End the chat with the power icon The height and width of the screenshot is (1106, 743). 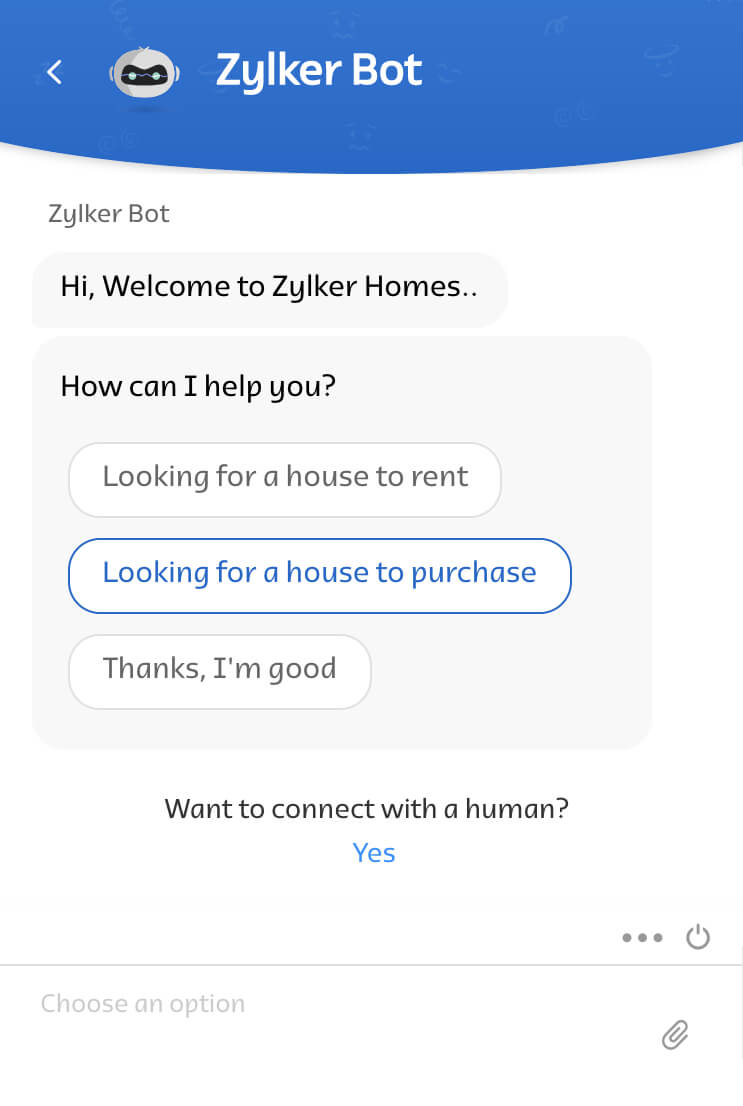[698, 938]
